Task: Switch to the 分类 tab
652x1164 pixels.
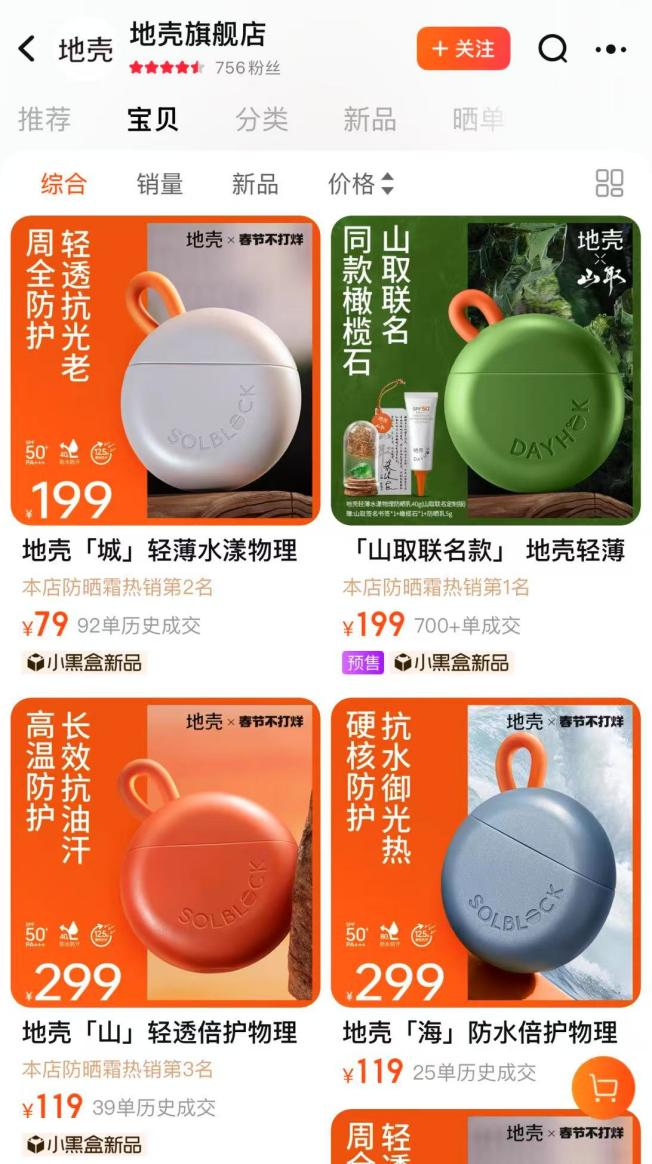Action: 262,120
